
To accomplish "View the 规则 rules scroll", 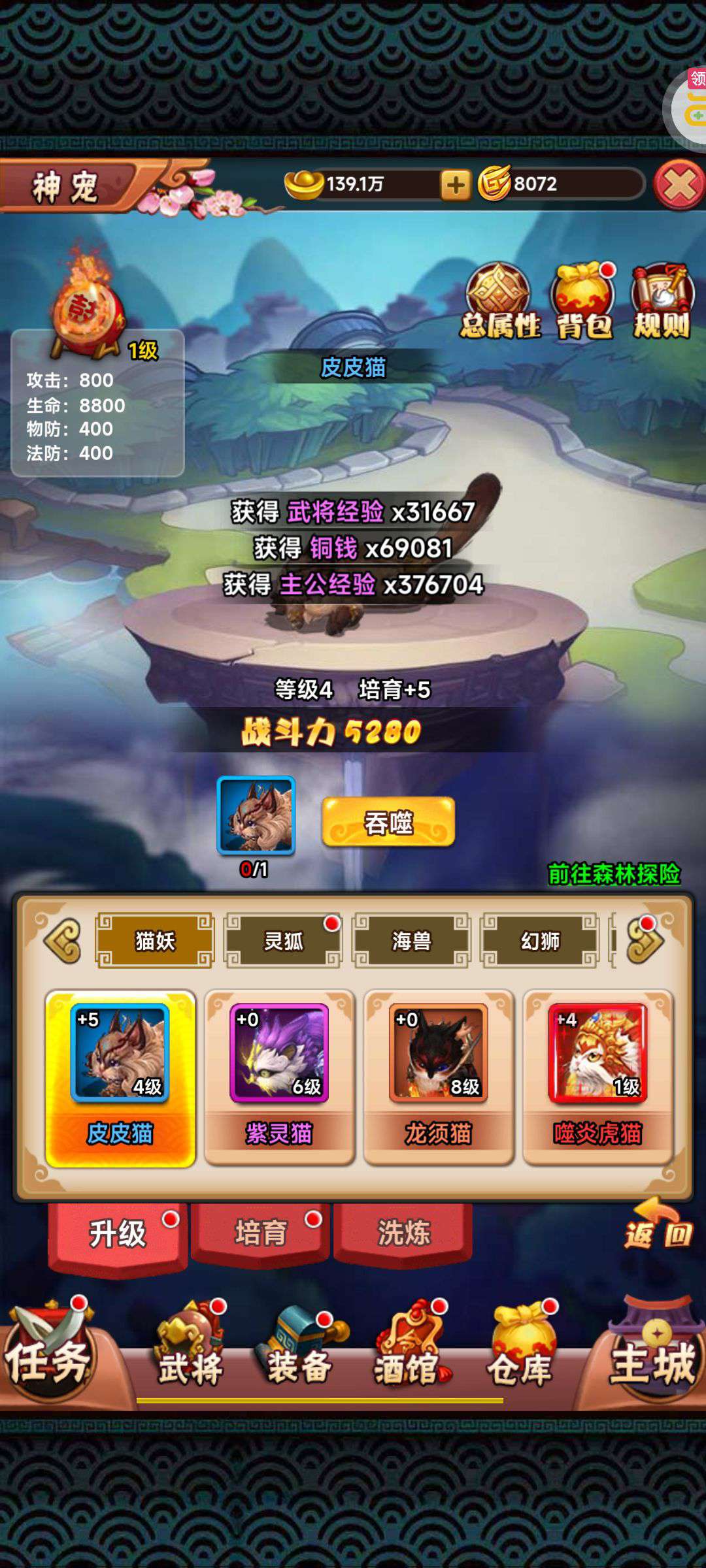I will pyautogui.click(x=662, y=301).
